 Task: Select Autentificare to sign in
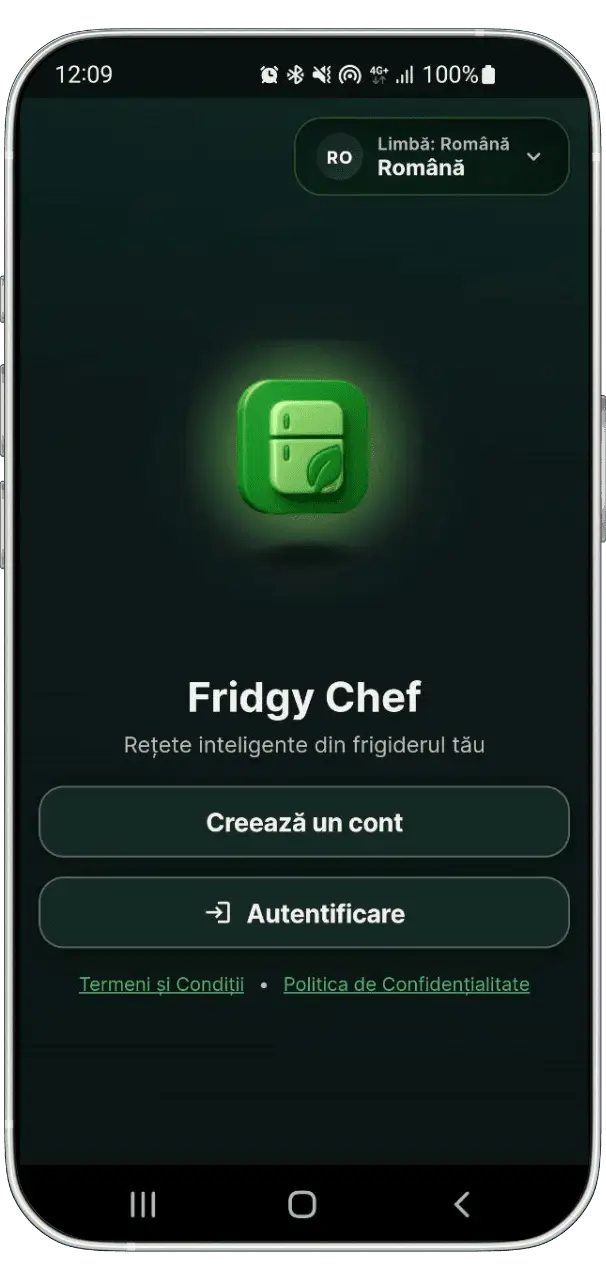pyautogui.click(x=304, y=913)
